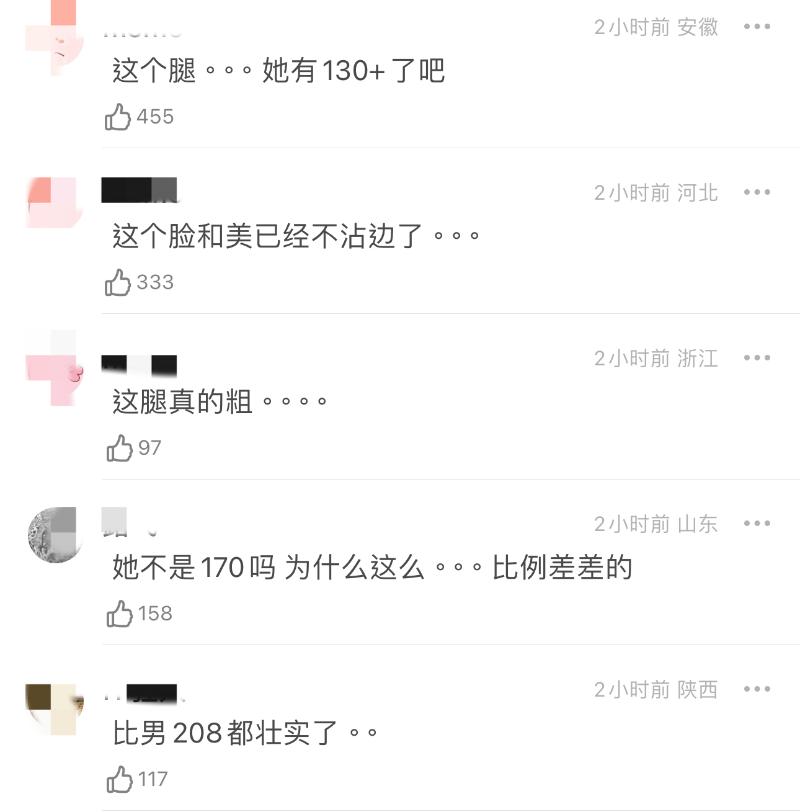View the profile avatar of the 山东 commenter
Image resolution: width=800 pixels, height=812 pixels.
pyautogui.click(x=53, y=534)
